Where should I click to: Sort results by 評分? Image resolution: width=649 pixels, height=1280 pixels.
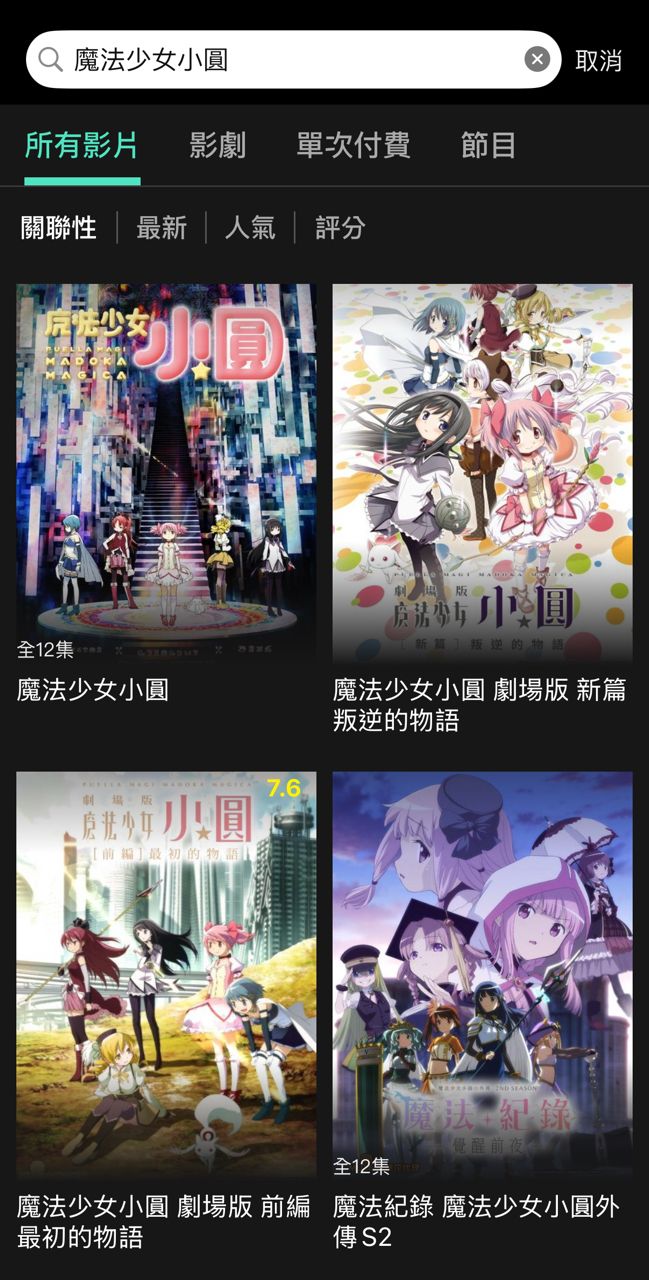click(x=340, y=228)
